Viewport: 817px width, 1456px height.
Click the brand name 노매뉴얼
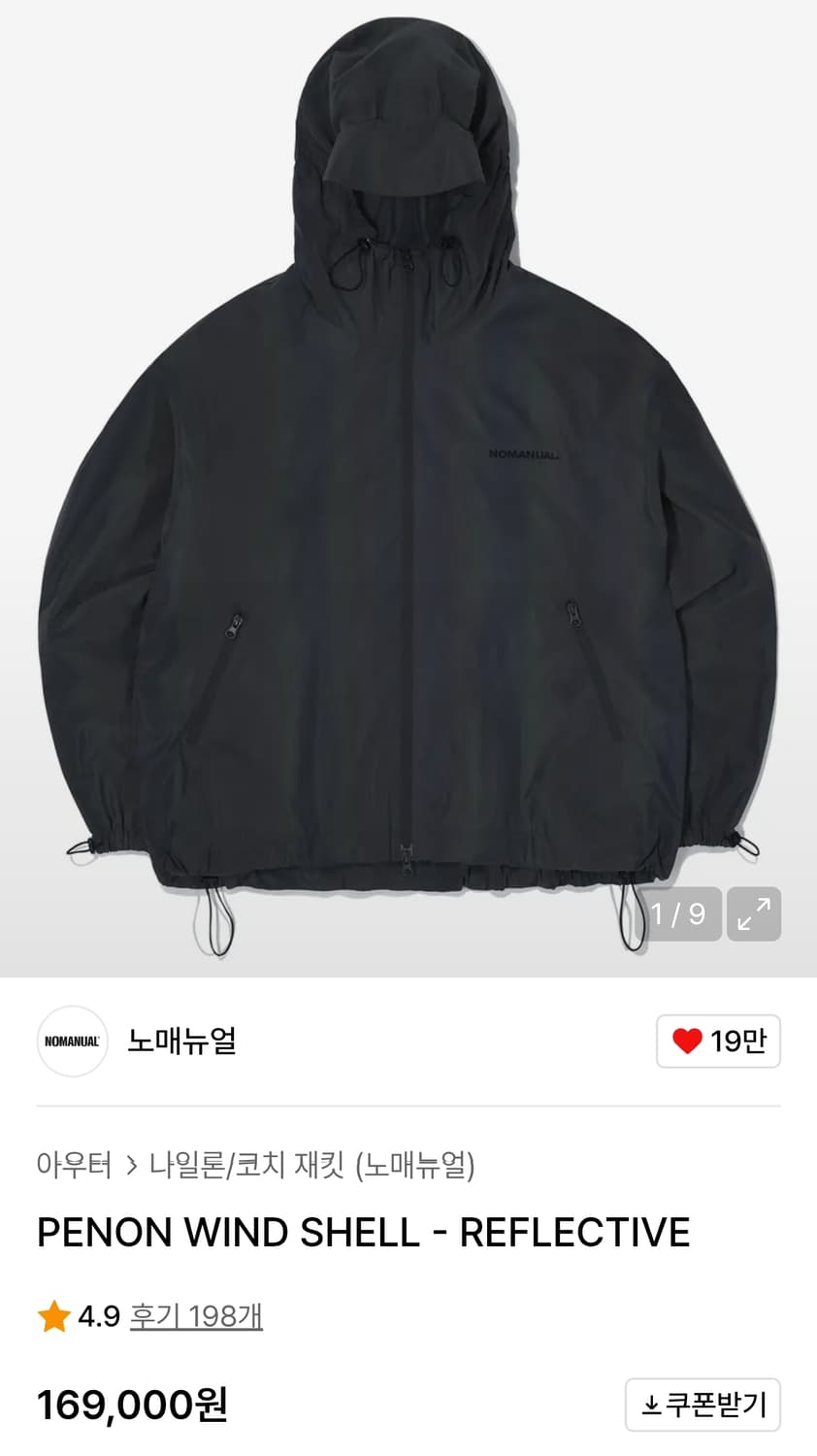click(x=180, y=1042)
